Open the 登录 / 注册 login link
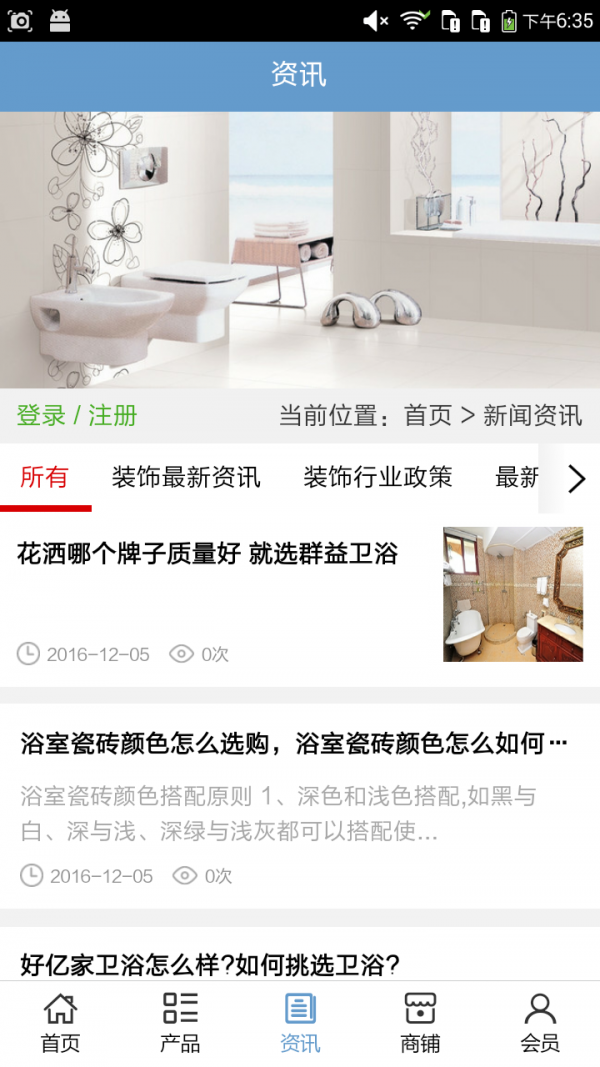Image resolution: width=600 pixels, height=1067 pixels. click(x=77, y=416)
